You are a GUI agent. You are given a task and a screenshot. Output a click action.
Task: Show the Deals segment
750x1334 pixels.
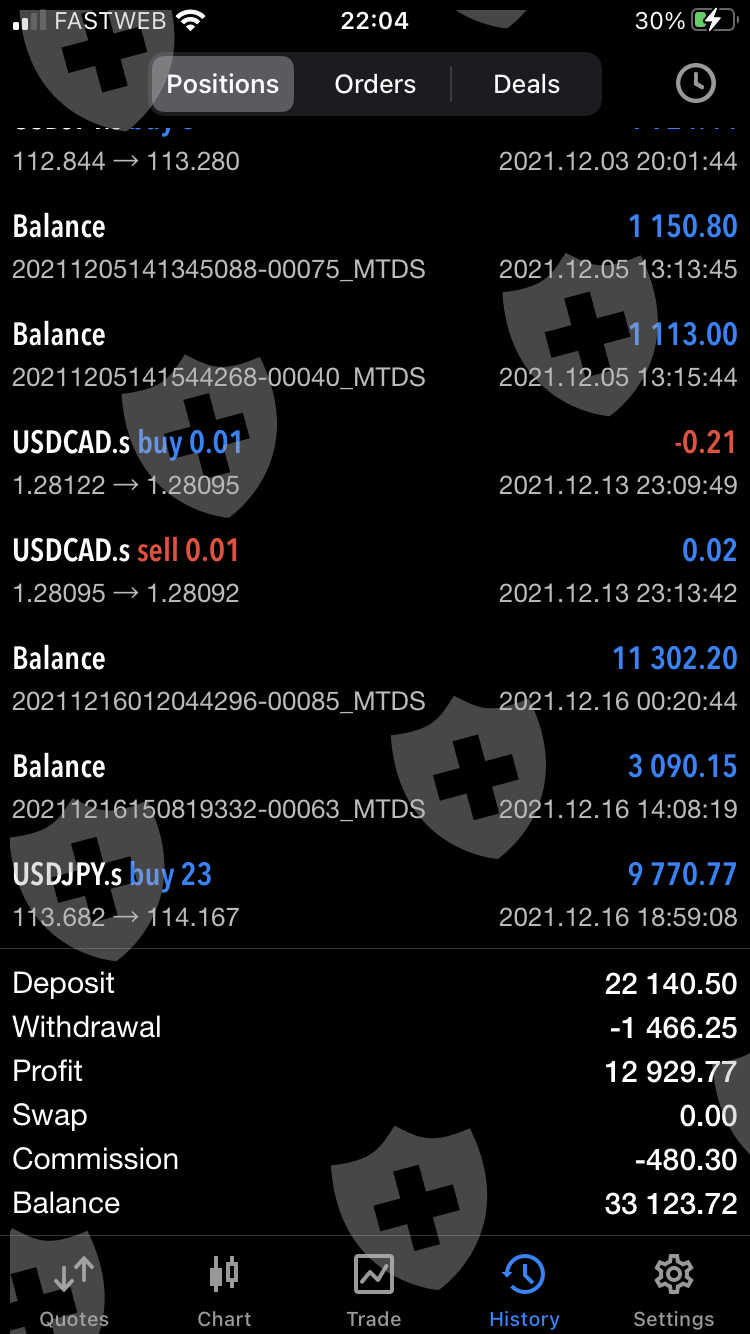click(526, 84)
